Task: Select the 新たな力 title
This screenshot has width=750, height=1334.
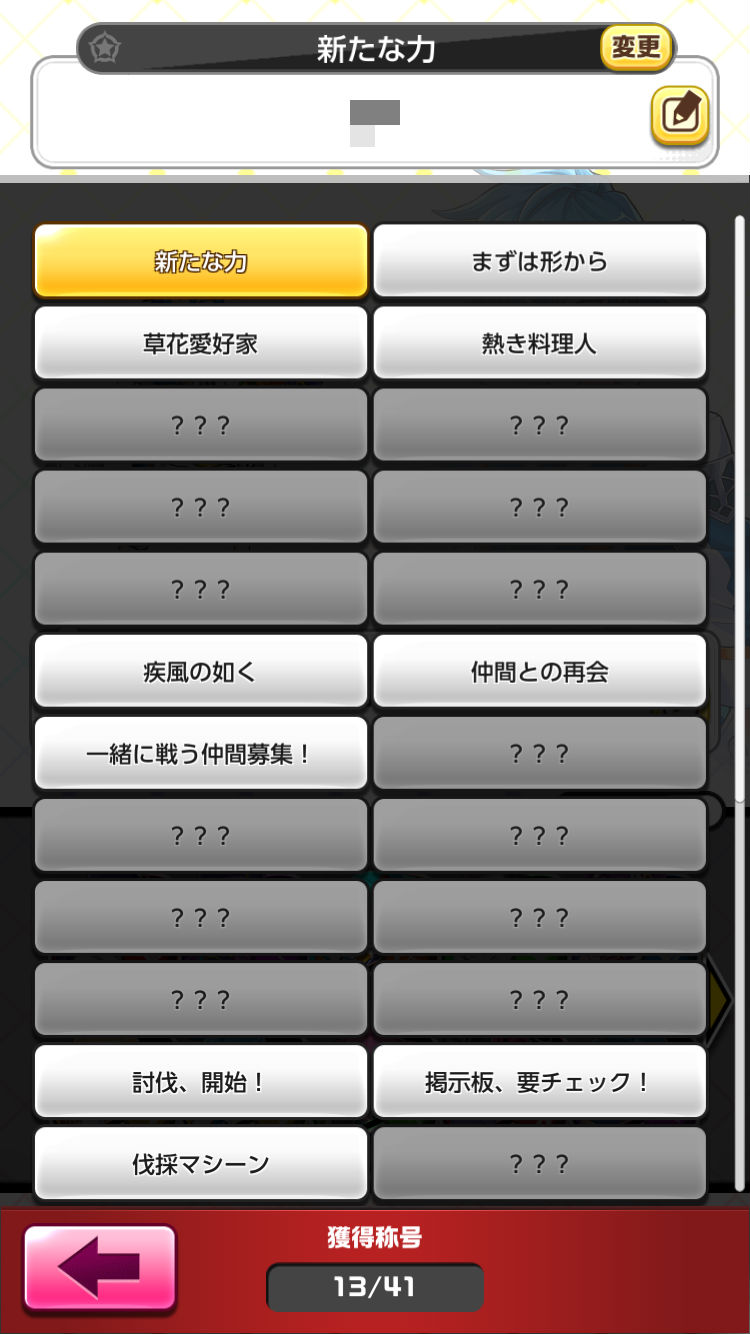Action: (201, 261)
